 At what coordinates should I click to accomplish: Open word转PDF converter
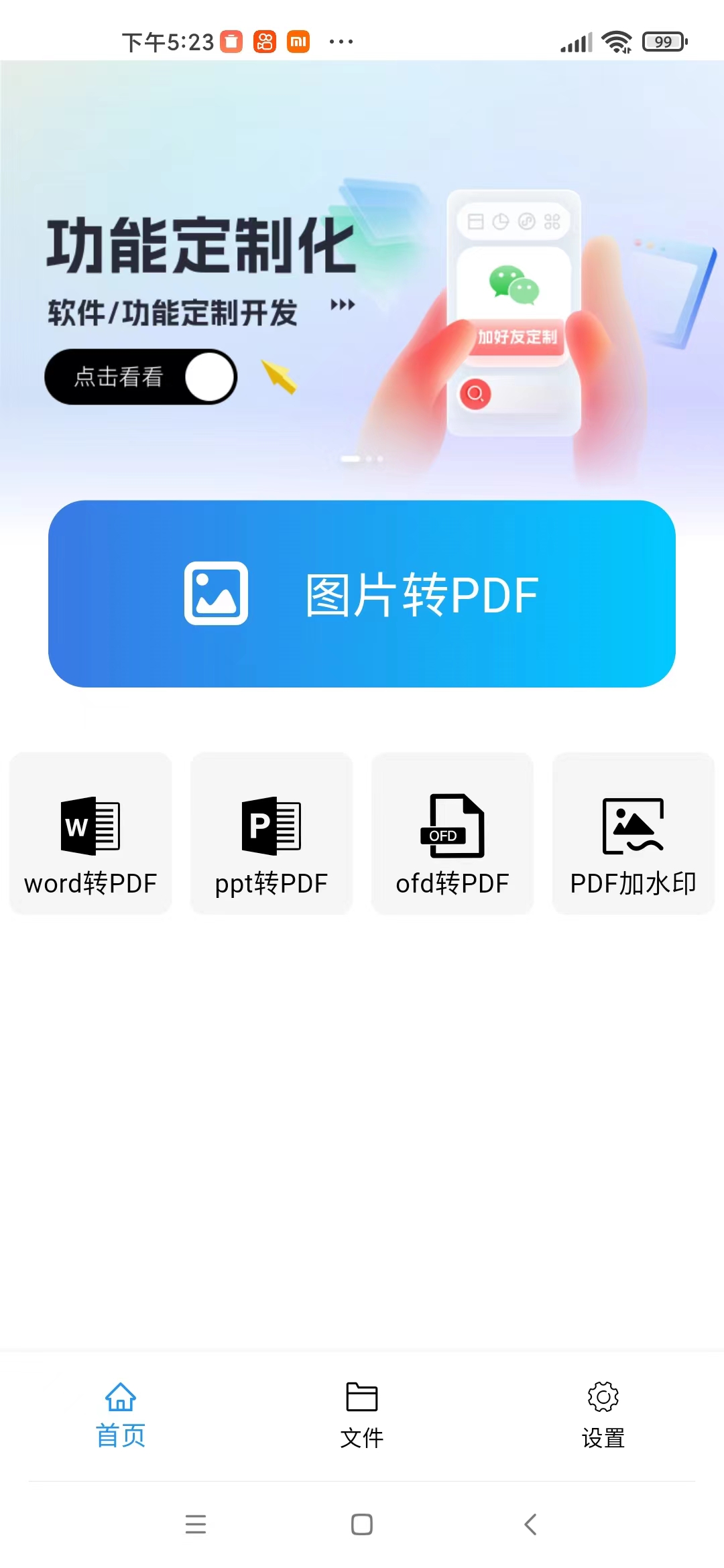tap(90, 833)
